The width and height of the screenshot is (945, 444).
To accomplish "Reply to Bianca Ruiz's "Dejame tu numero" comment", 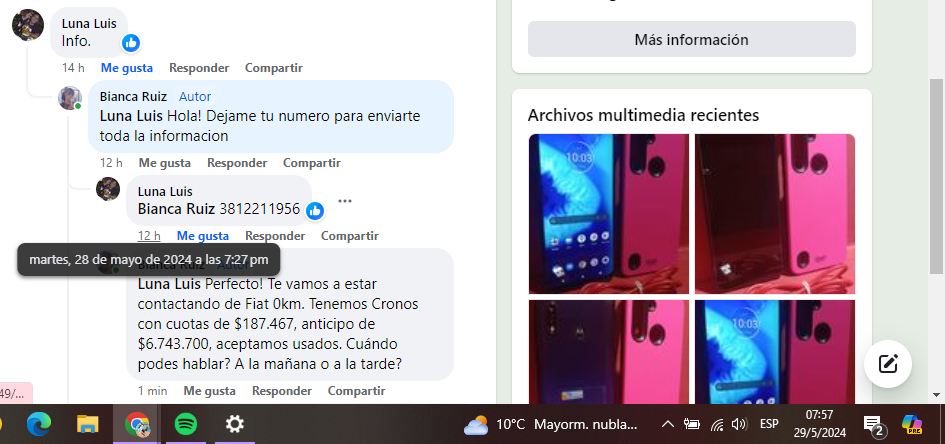I will [x=237, y=162].
